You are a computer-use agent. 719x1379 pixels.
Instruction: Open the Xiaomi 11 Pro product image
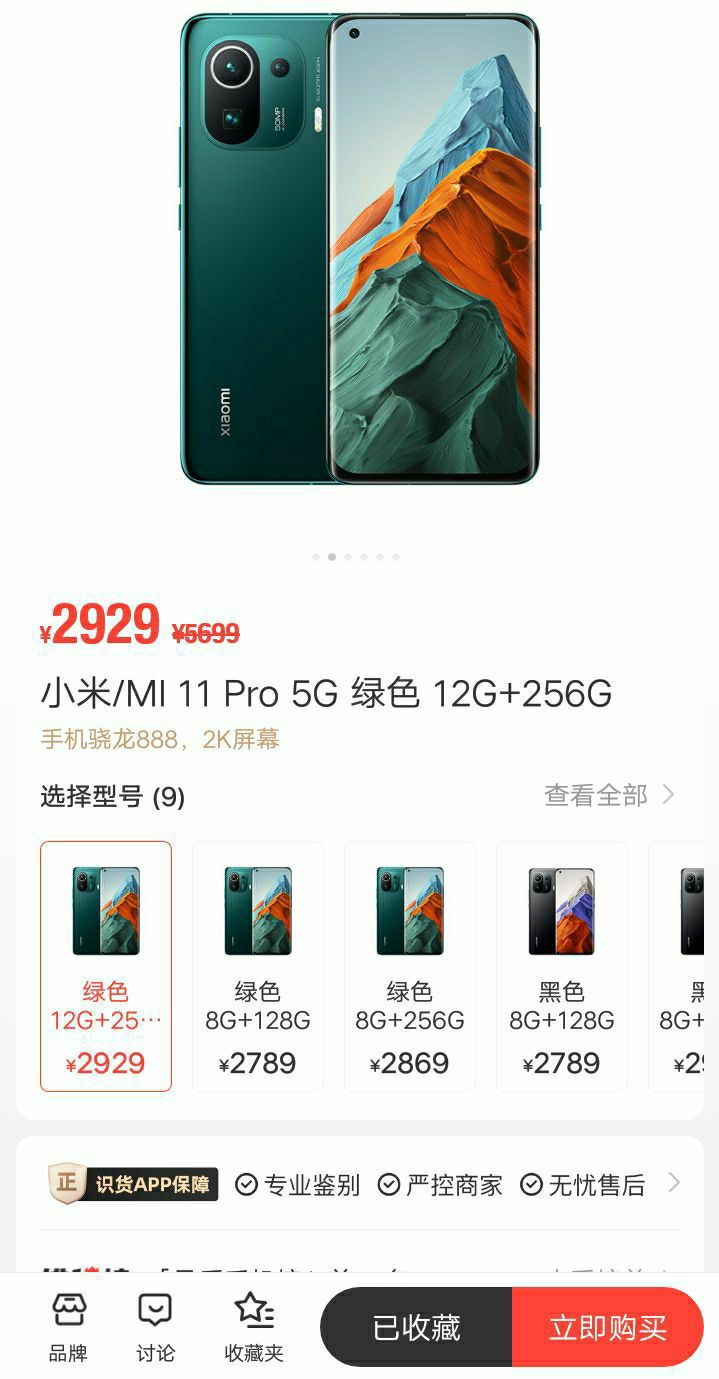360,250
